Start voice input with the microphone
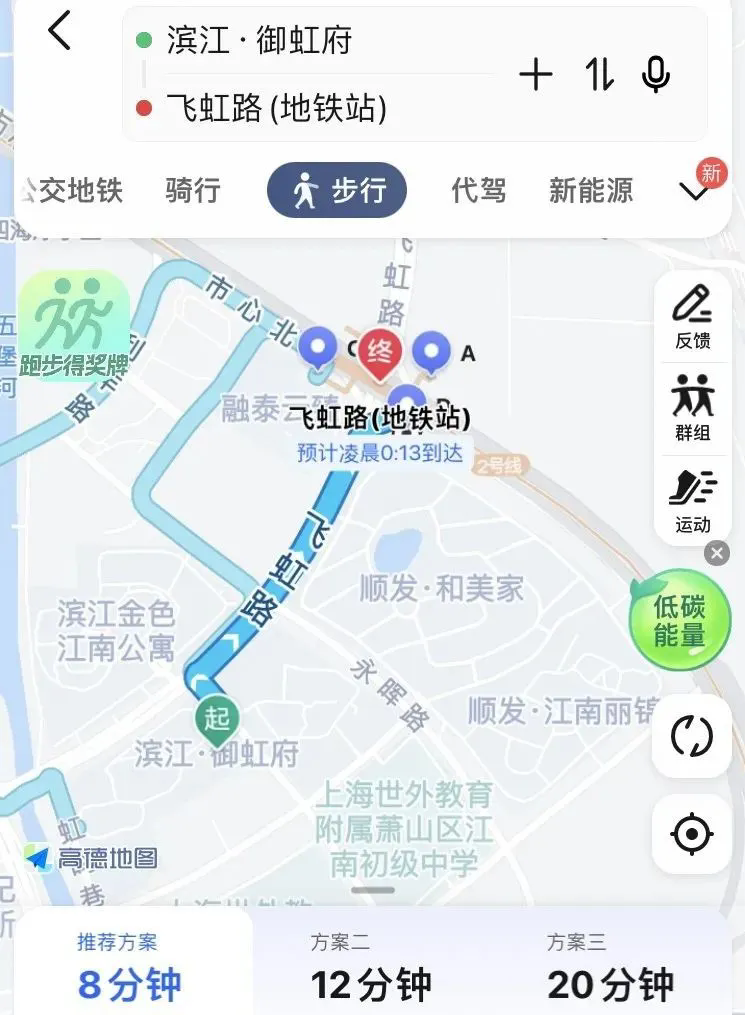The height and width of the screenshot is (1015, 745). [656, 75]
